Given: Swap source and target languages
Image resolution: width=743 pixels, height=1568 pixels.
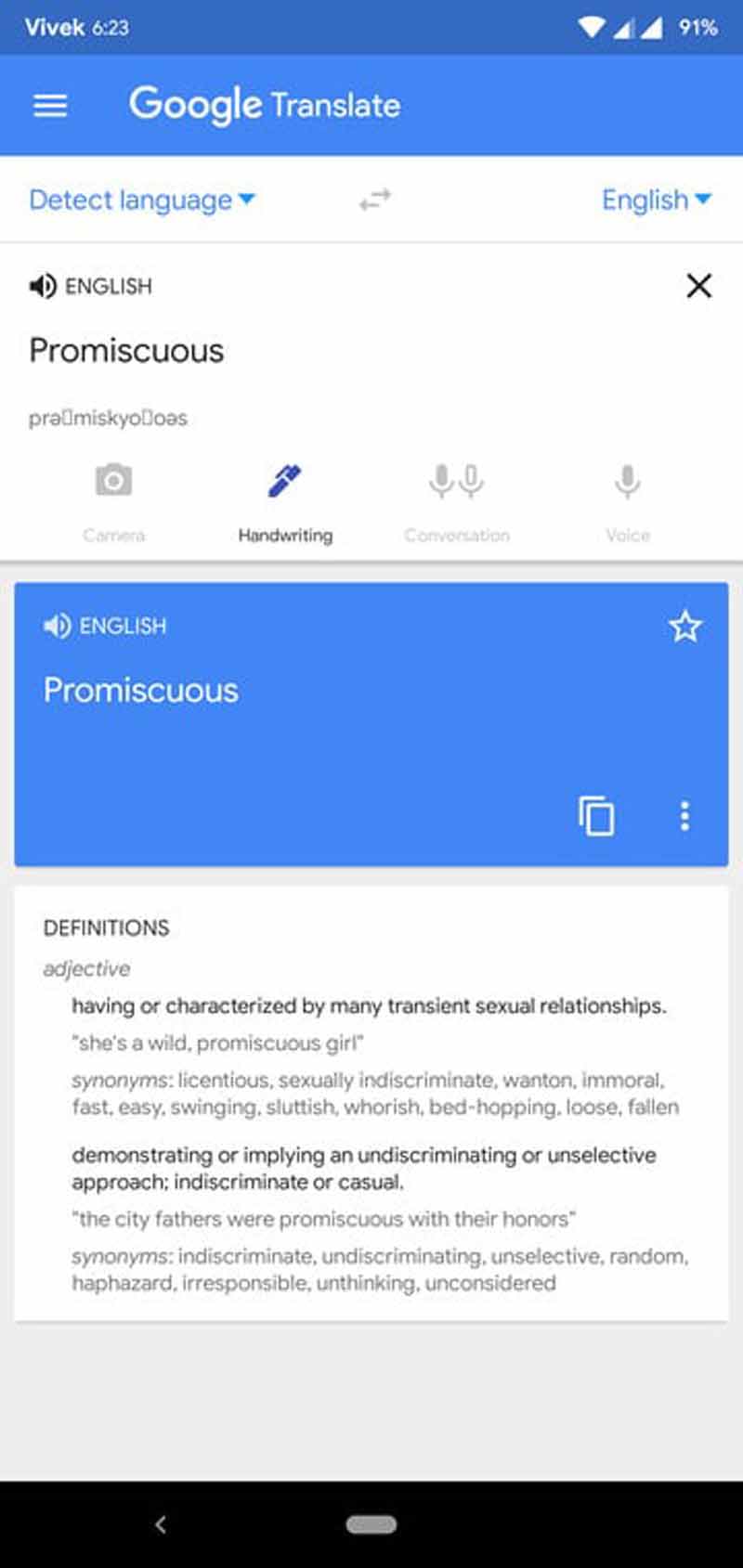Looking at the screenshot, I should 375,200.
